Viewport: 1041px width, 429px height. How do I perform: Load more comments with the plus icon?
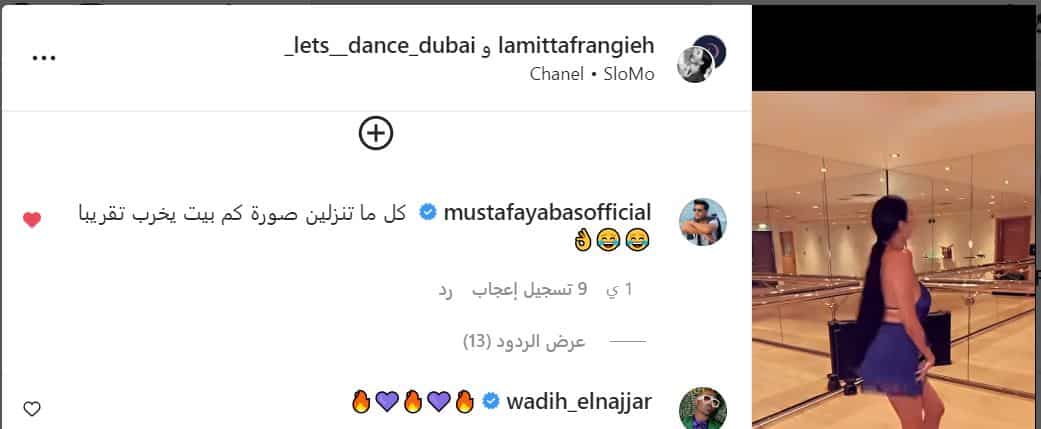(x=376, y=133)
